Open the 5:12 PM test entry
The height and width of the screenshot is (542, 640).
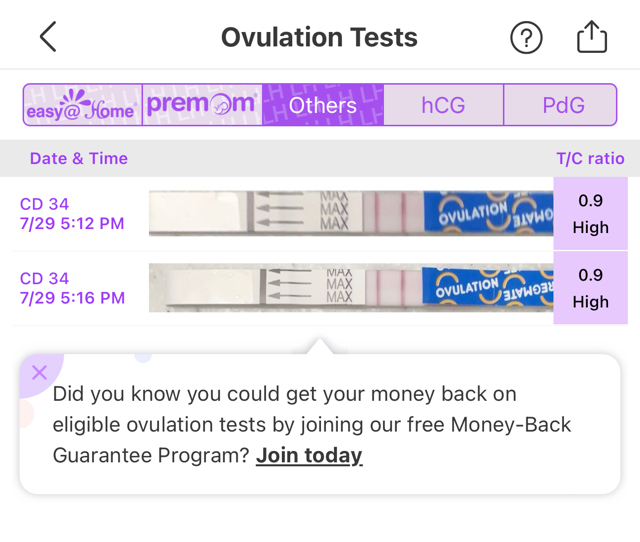click(x=320, y=213)
